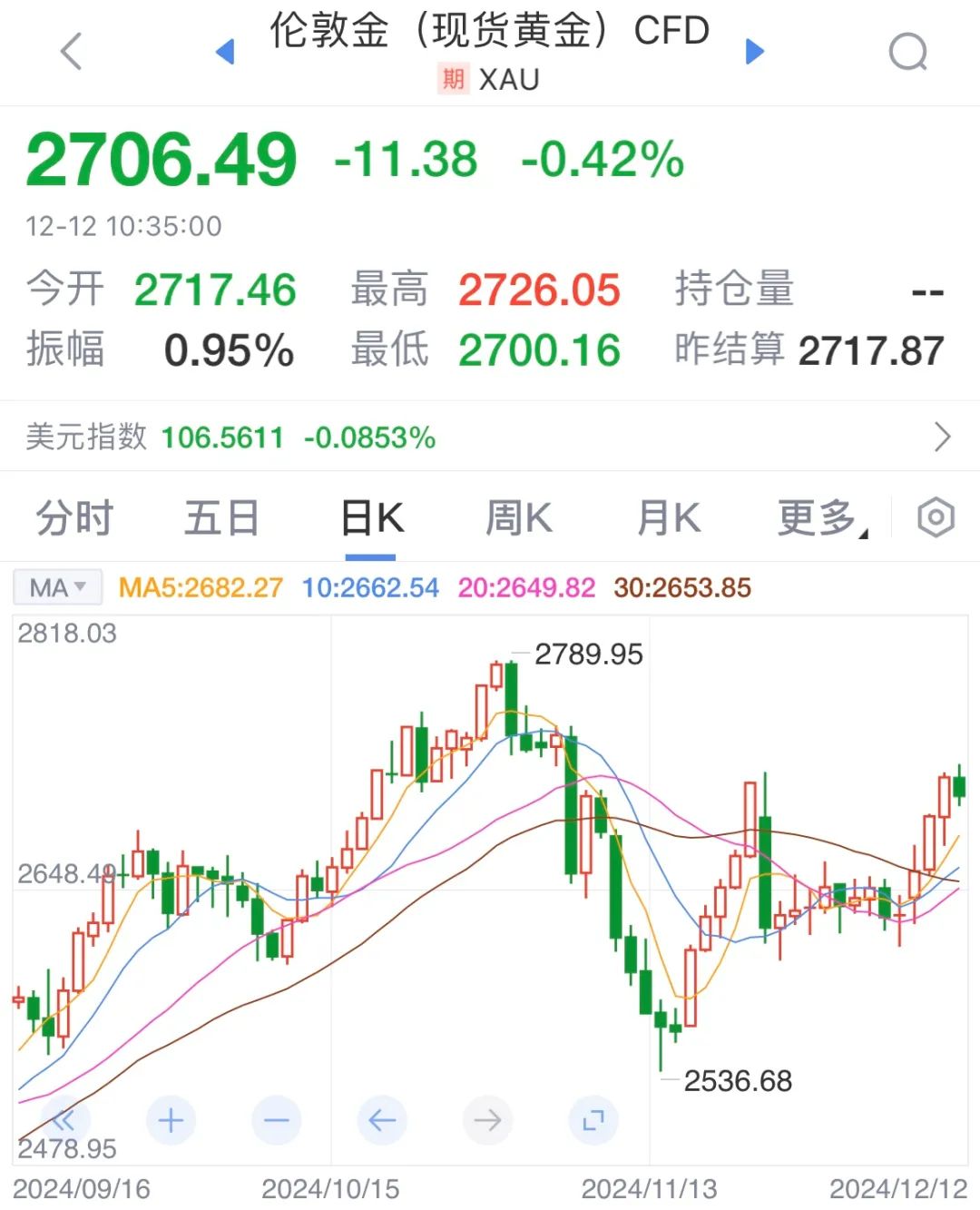Expand the 更多 chart period options
The width and height of the screenshot is (980, 1210).
point(820,518)
